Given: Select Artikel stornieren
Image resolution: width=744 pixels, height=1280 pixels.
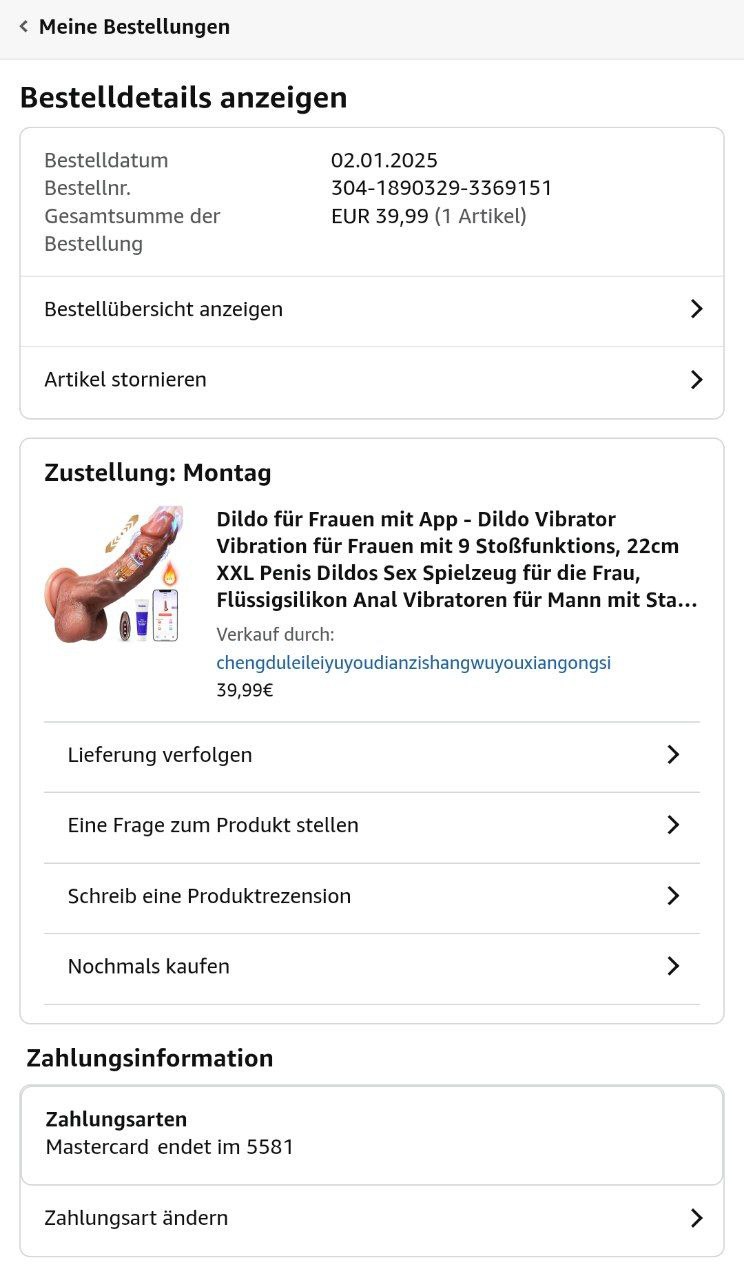Looking at the screenshot, I should [x=372, y=380].
